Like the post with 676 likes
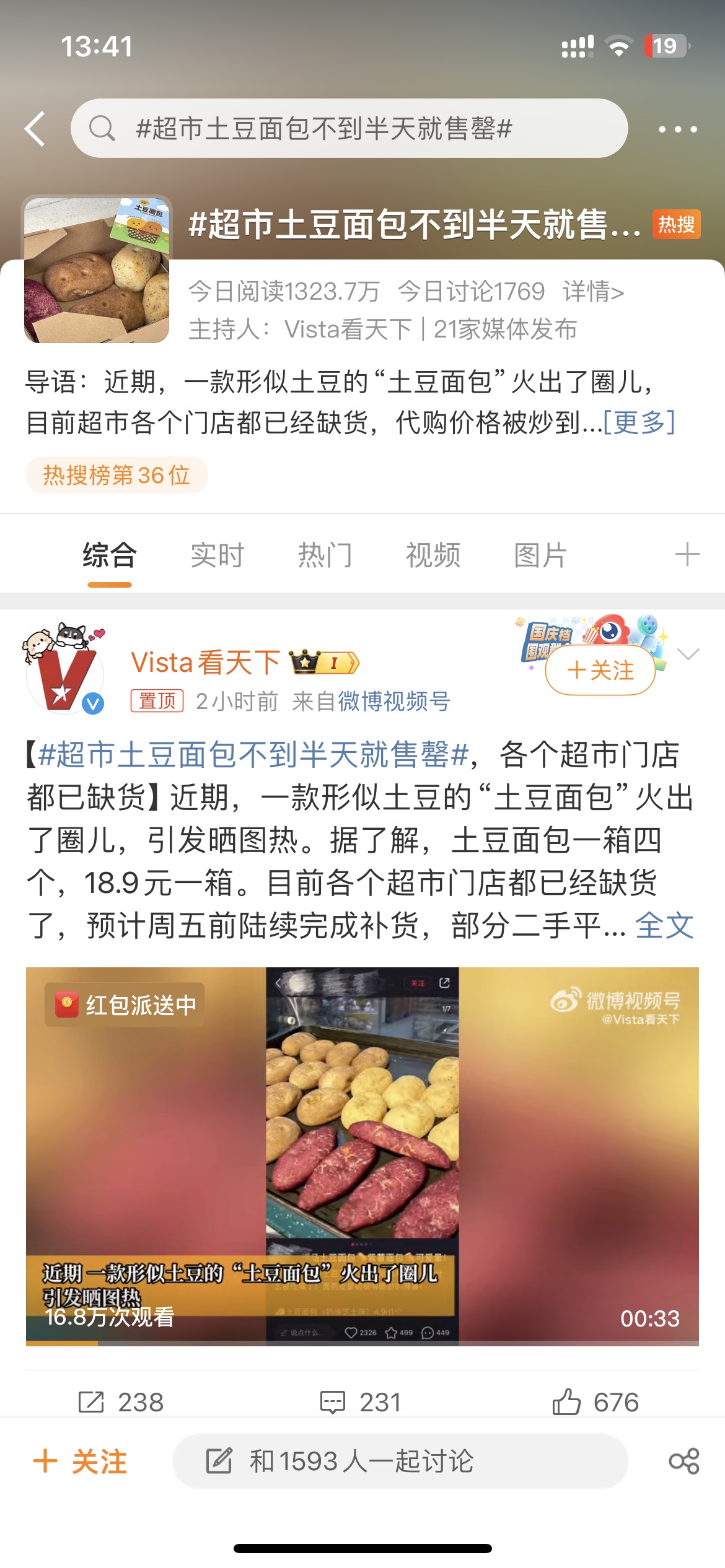The height and width of the screenshot is (1568, 725). [x=595, y=1402]
